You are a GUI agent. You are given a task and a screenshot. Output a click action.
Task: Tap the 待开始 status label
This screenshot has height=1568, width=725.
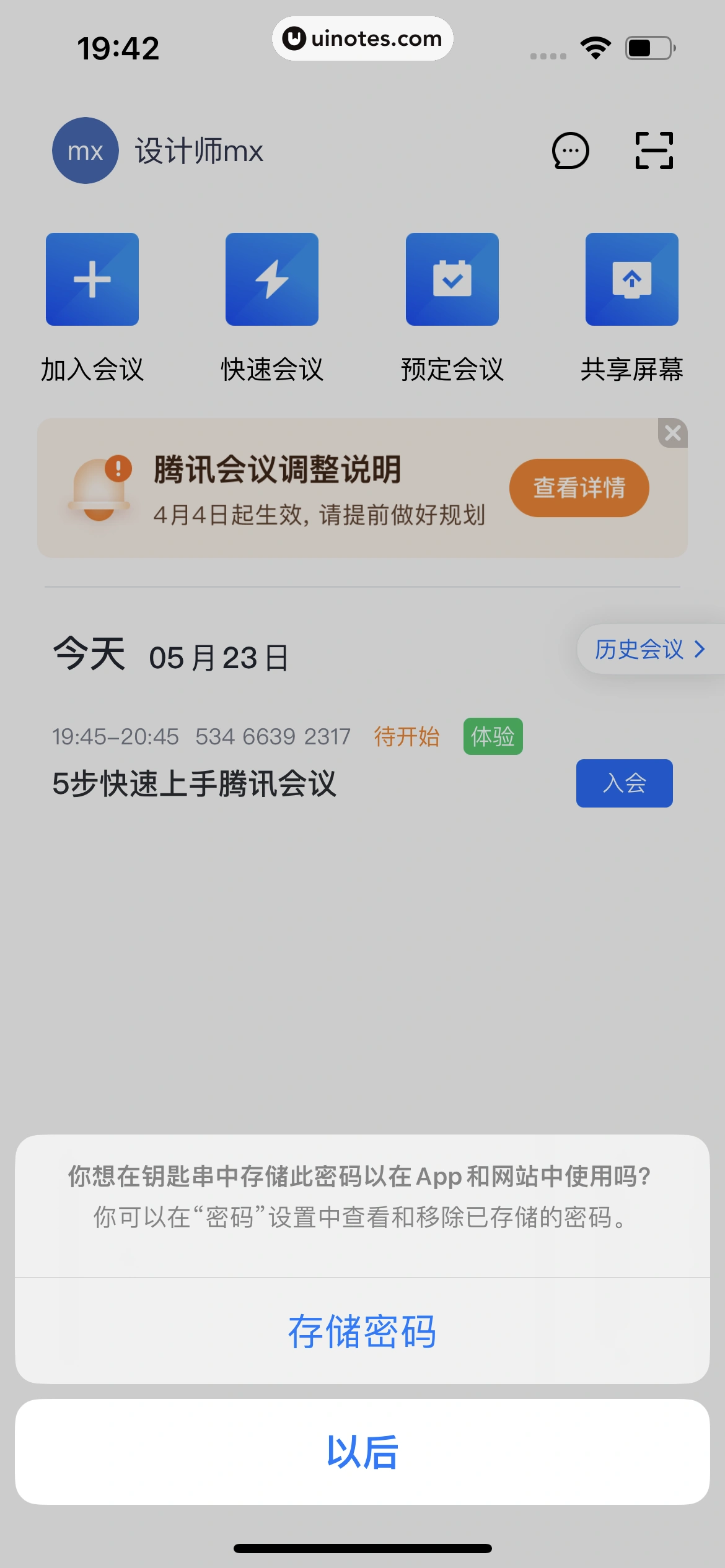pyautogui.click(x=407, y=737)
